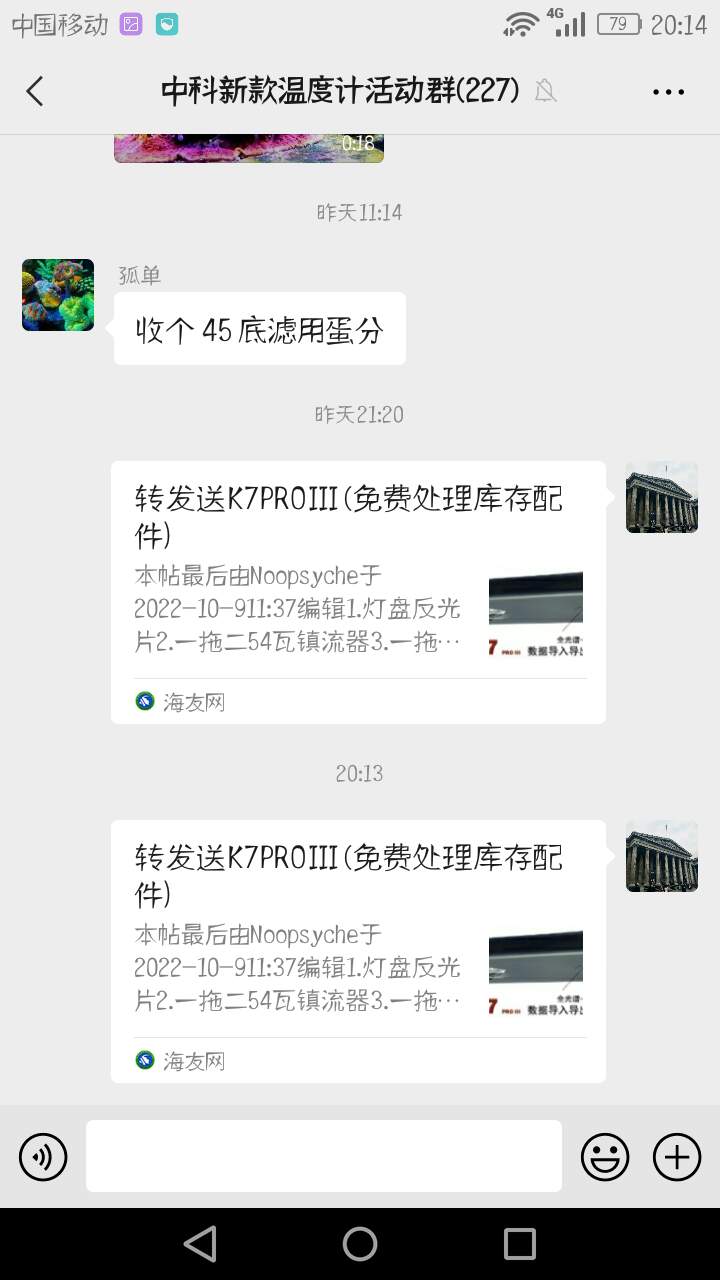Open the plus attachments menu

point(677,1157)
